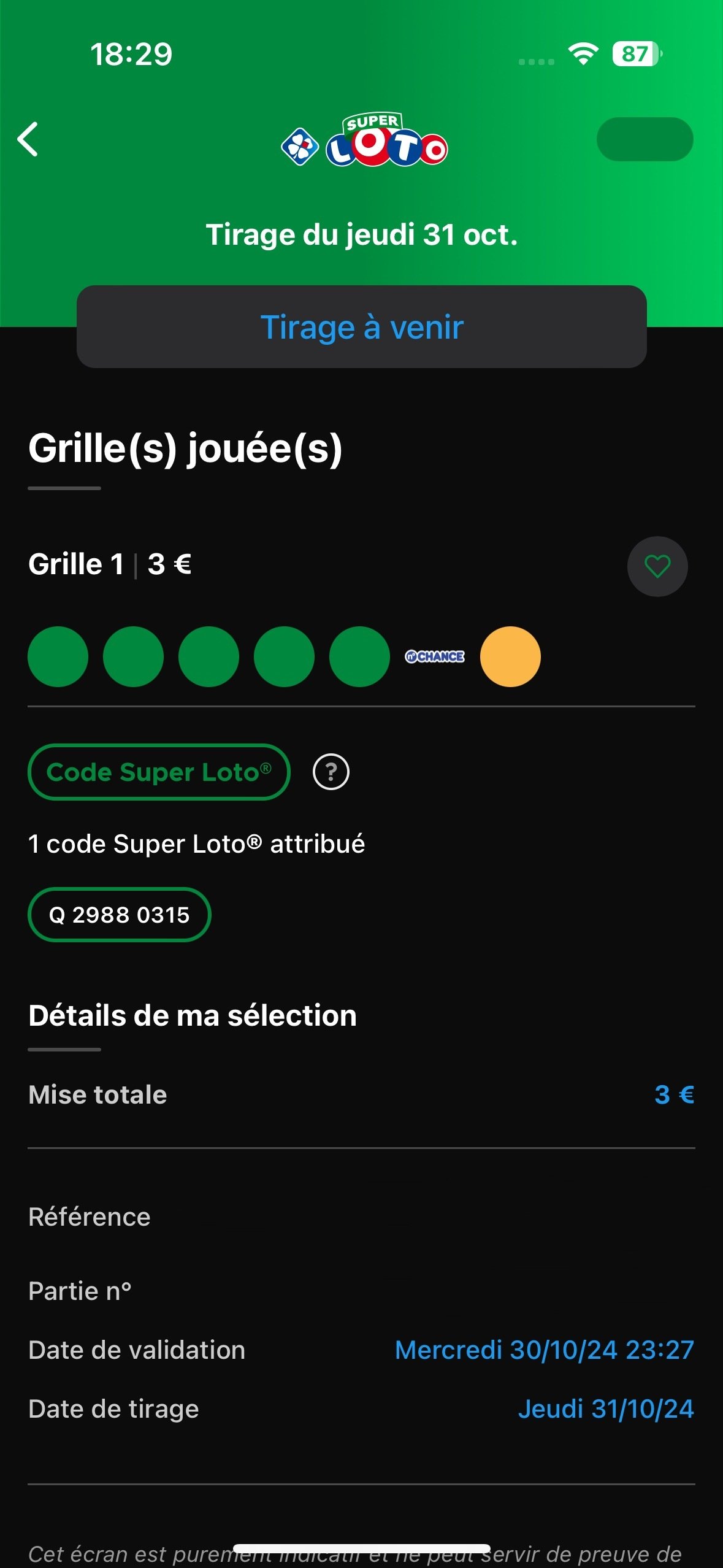
Task: Open the Code Super Loto help icon
Action: 331,772
